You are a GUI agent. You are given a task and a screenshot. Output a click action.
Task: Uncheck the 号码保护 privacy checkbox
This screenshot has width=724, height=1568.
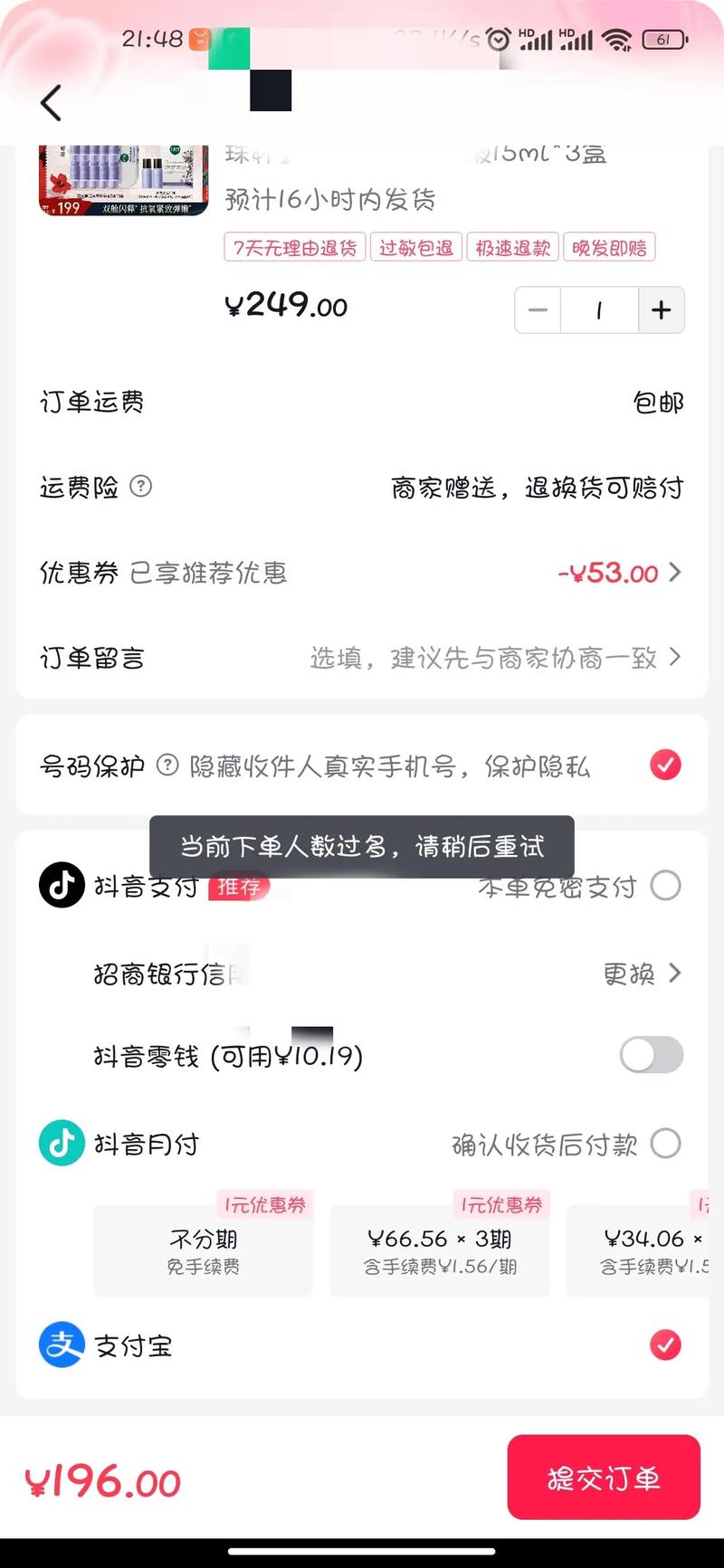click(x=665, y=765)
